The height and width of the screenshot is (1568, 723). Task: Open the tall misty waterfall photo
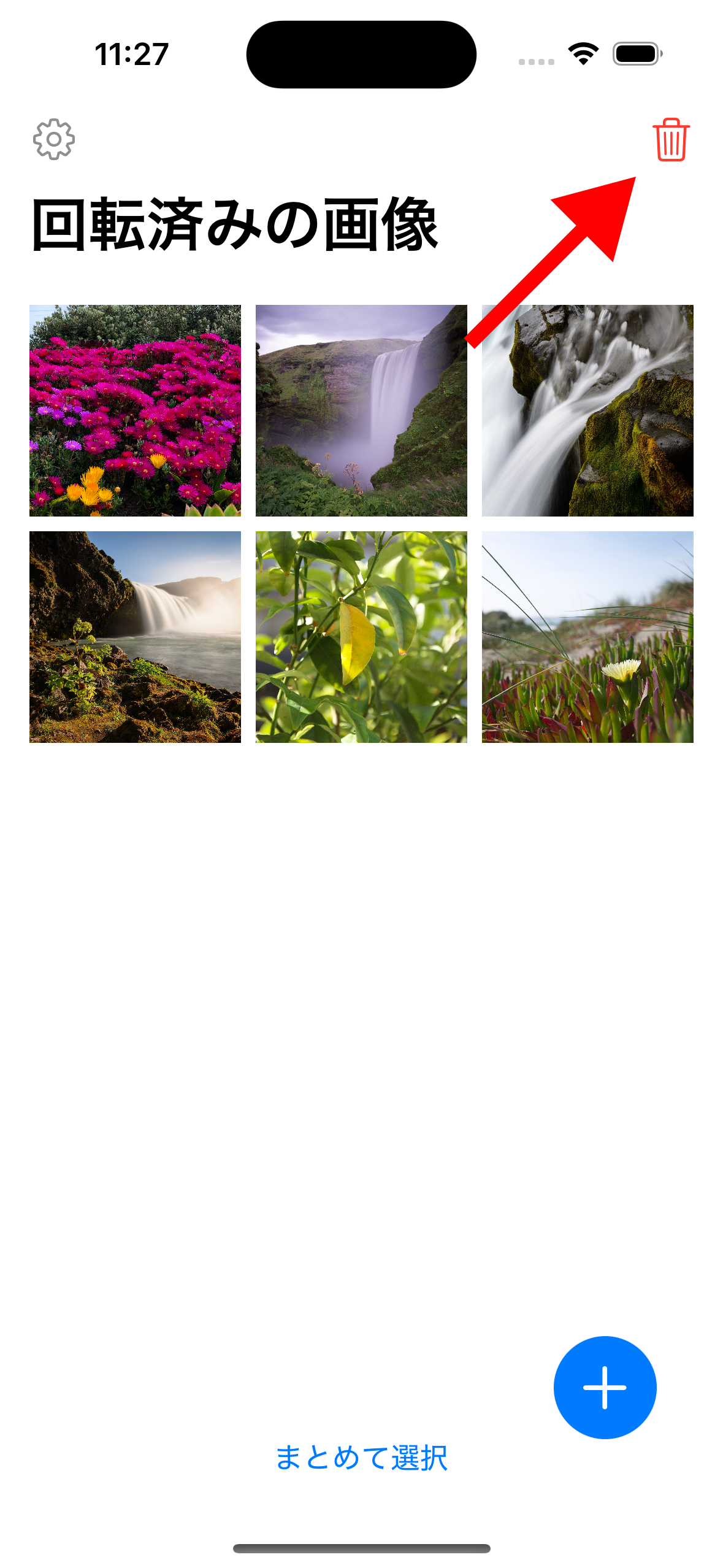coord(361,410)
